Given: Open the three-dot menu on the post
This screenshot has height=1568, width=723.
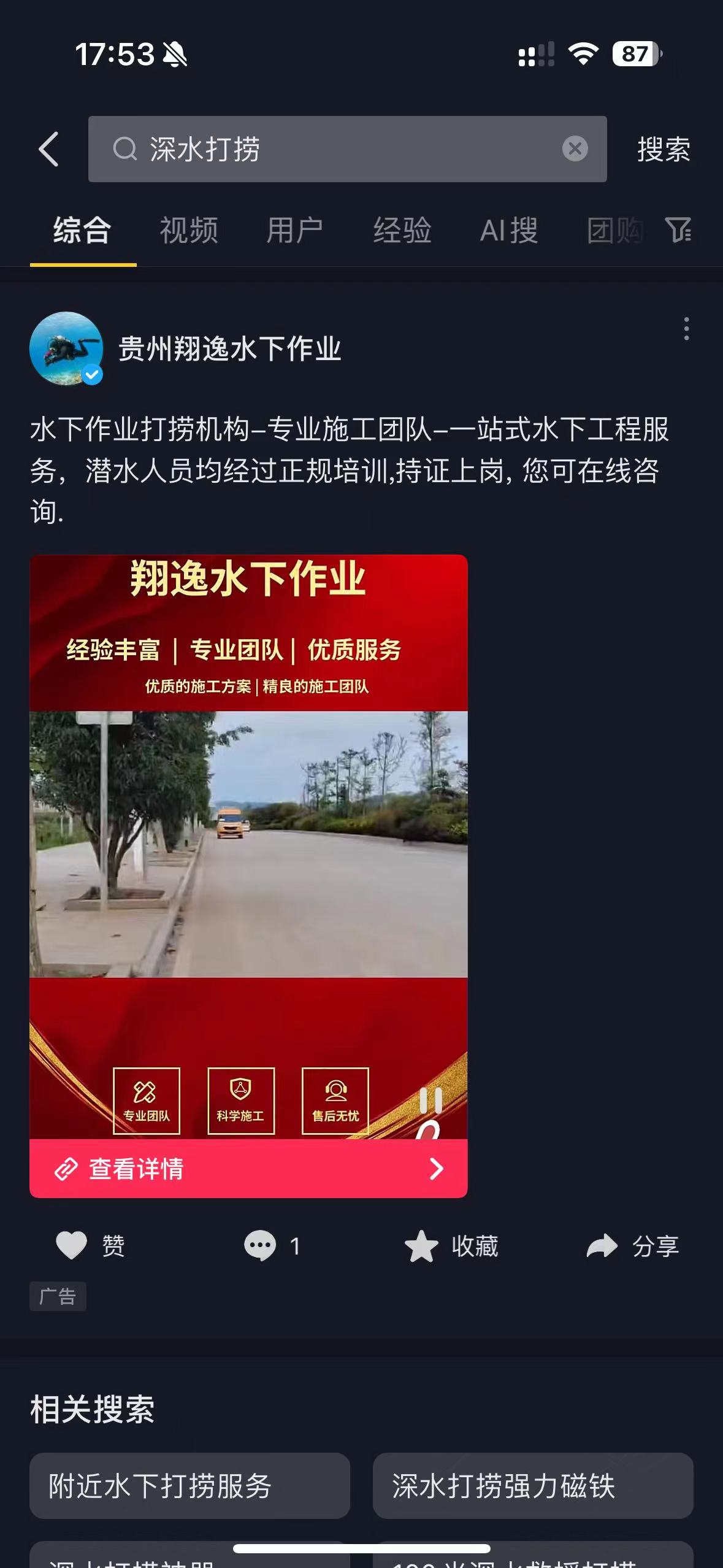Looking at the screenshot, I should [x=686, y=329].
